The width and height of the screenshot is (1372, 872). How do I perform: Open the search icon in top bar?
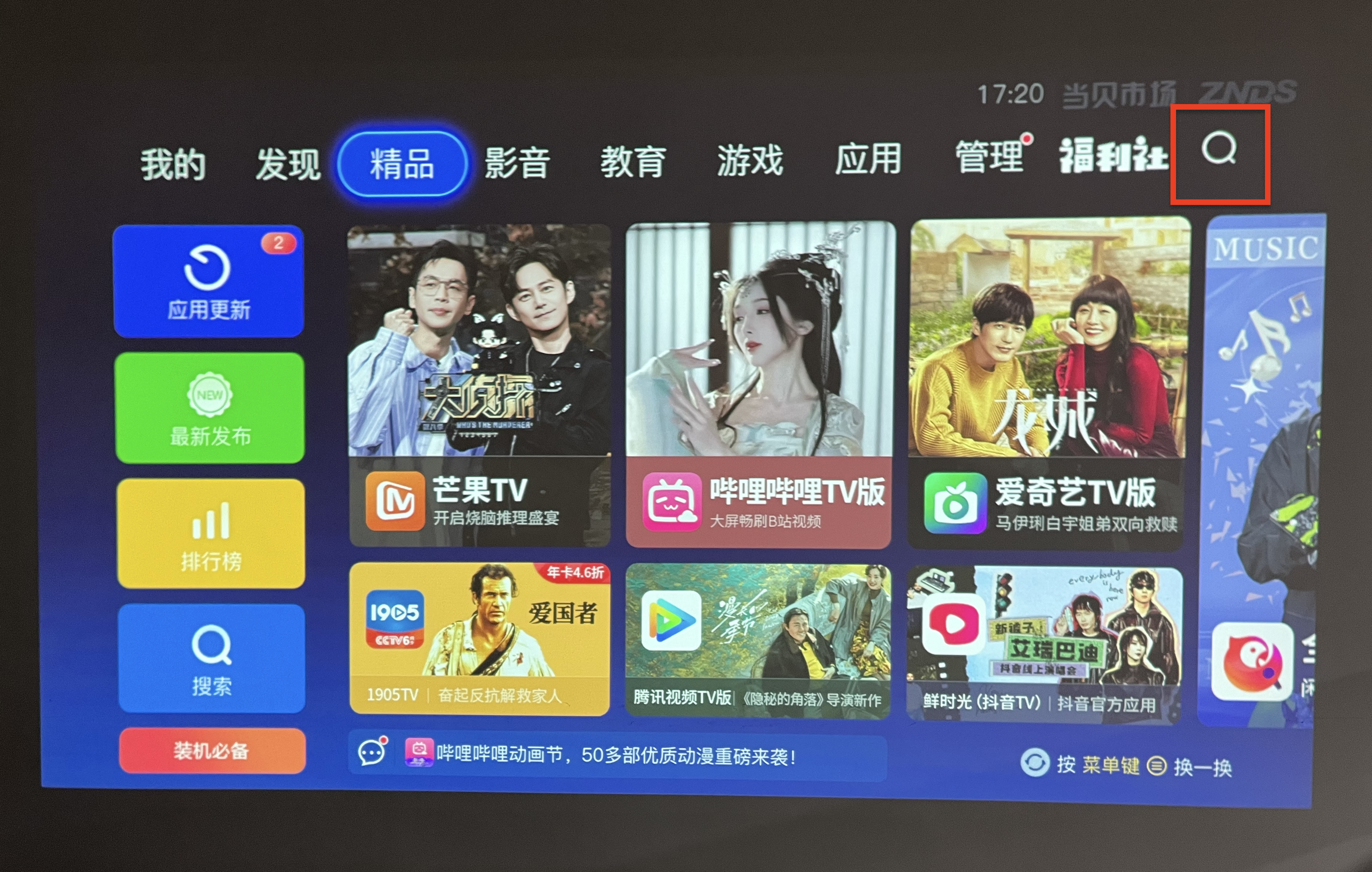[1219, 149]
